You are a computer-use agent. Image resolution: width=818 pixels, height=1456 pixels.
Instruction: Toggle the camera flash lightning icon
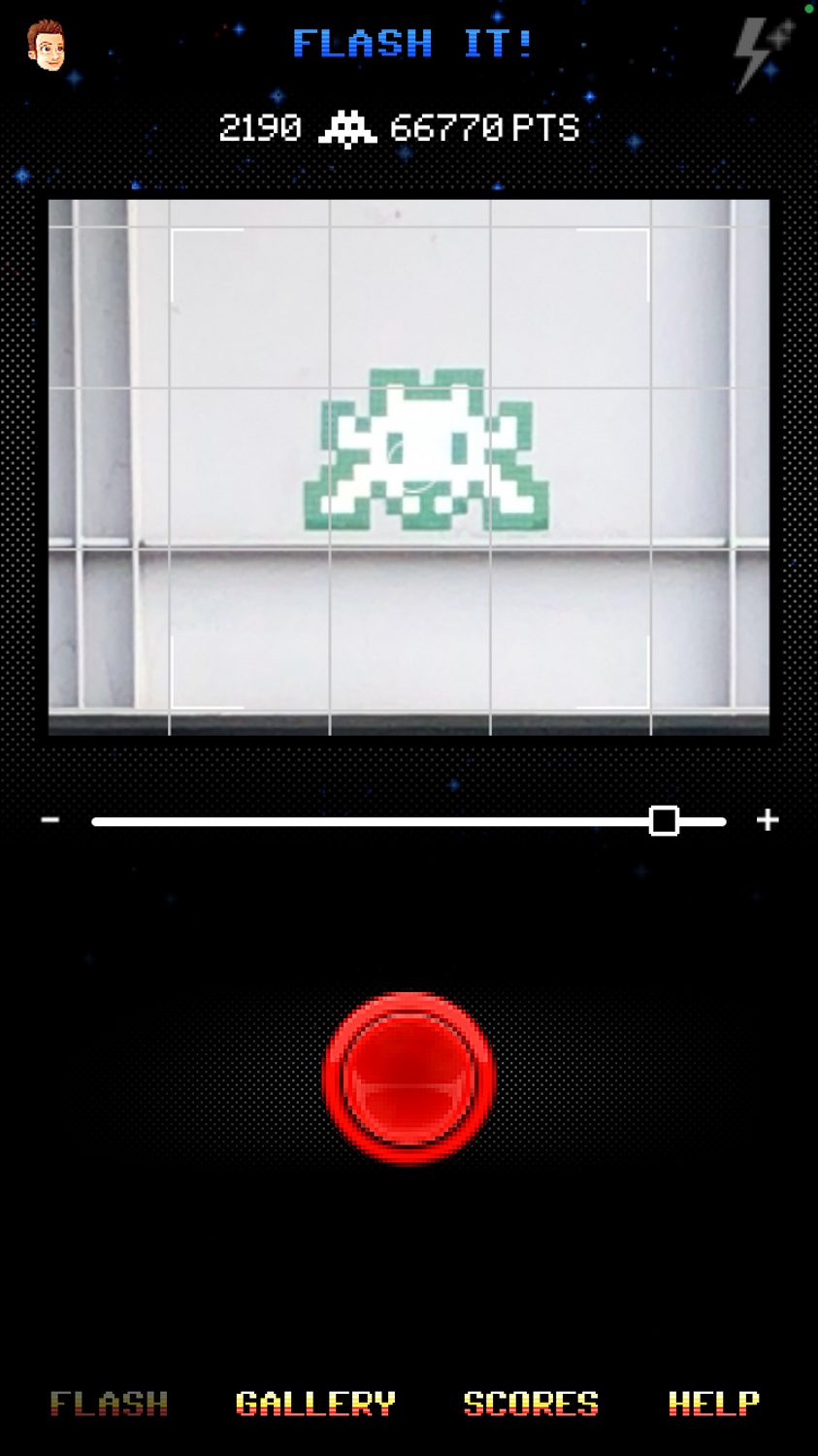[x=763, y=54]
